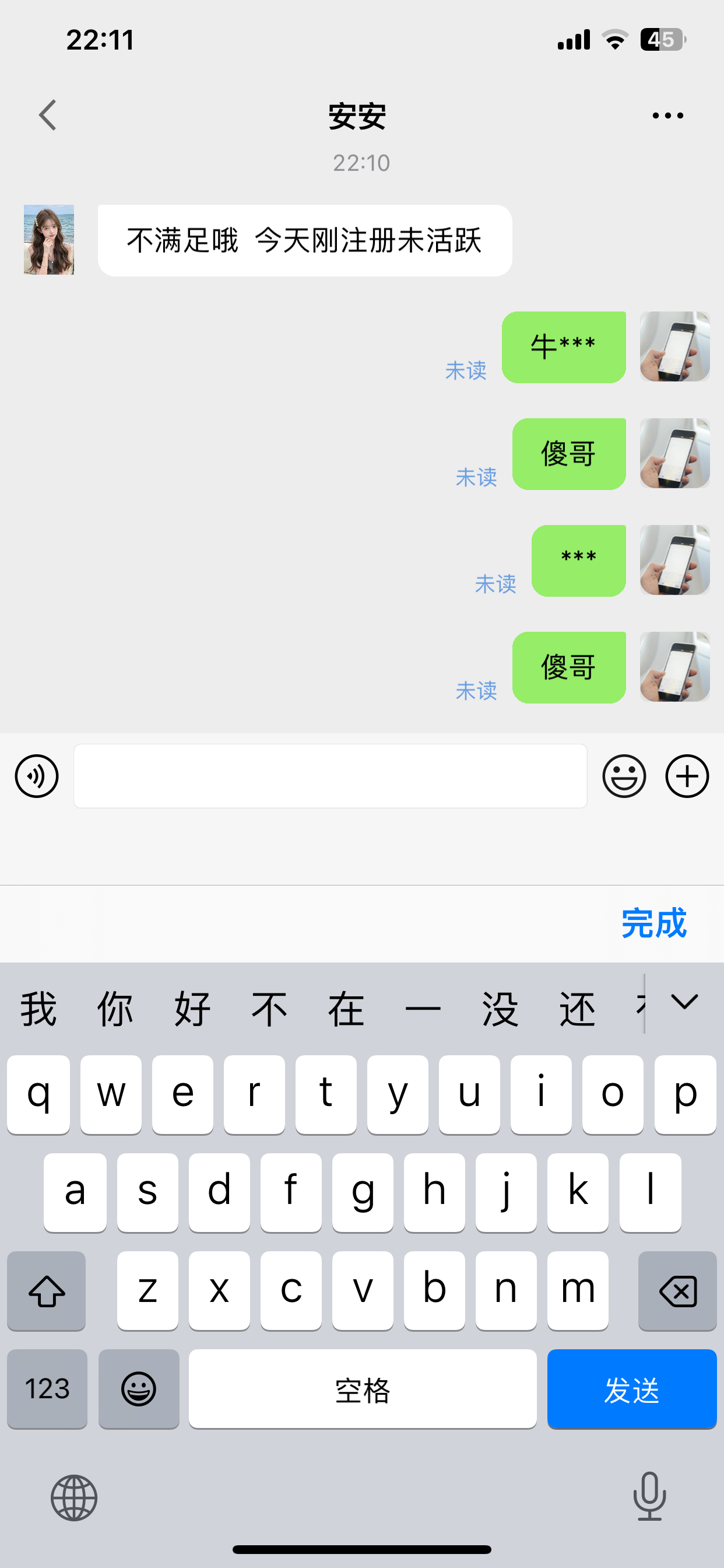Start dictation with the microphone icon
The image size is (724, 1568).
[x=650, y=1497]
